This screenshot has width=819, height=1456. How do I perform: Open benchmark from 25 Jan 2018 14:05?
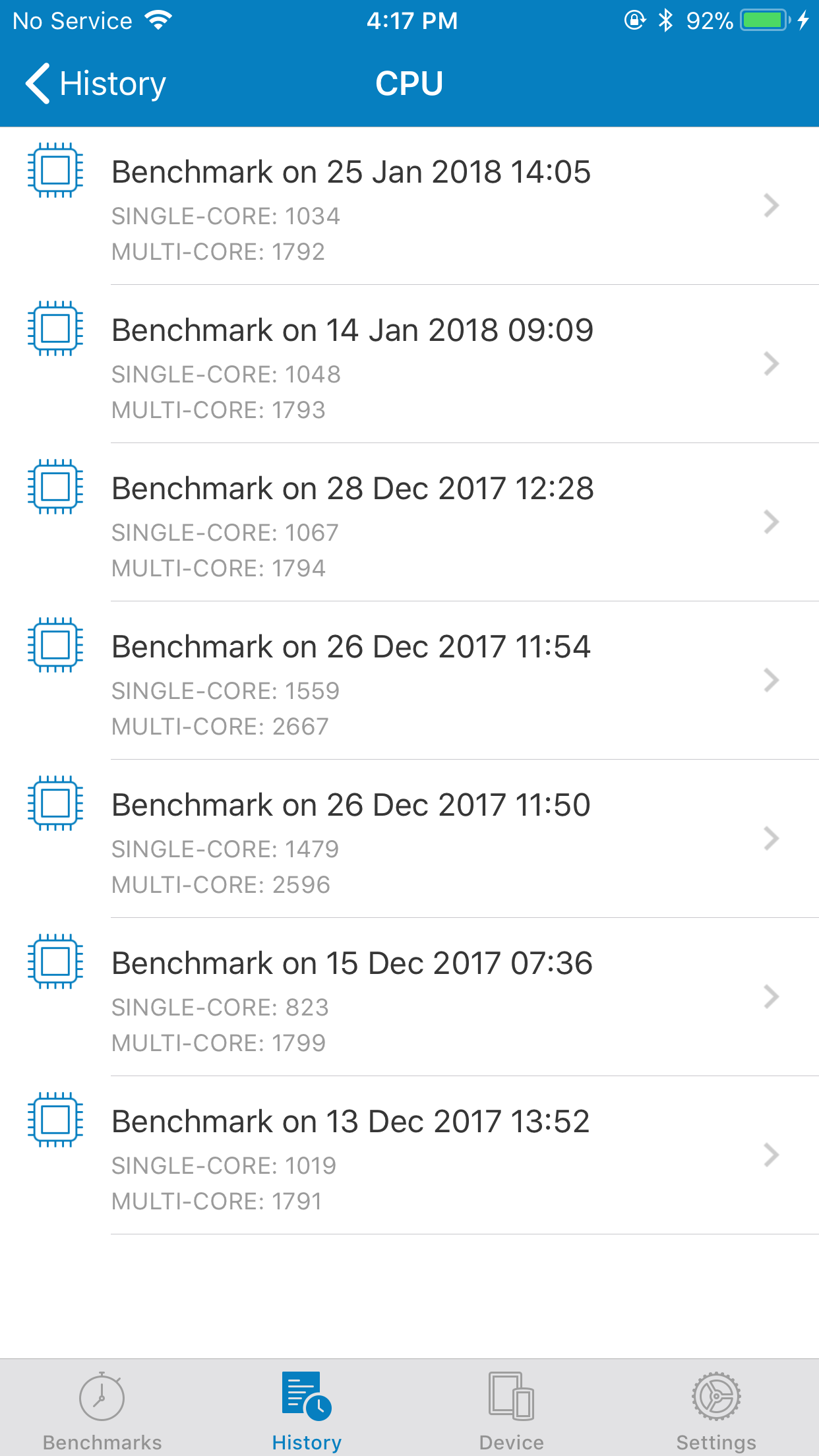409,206
